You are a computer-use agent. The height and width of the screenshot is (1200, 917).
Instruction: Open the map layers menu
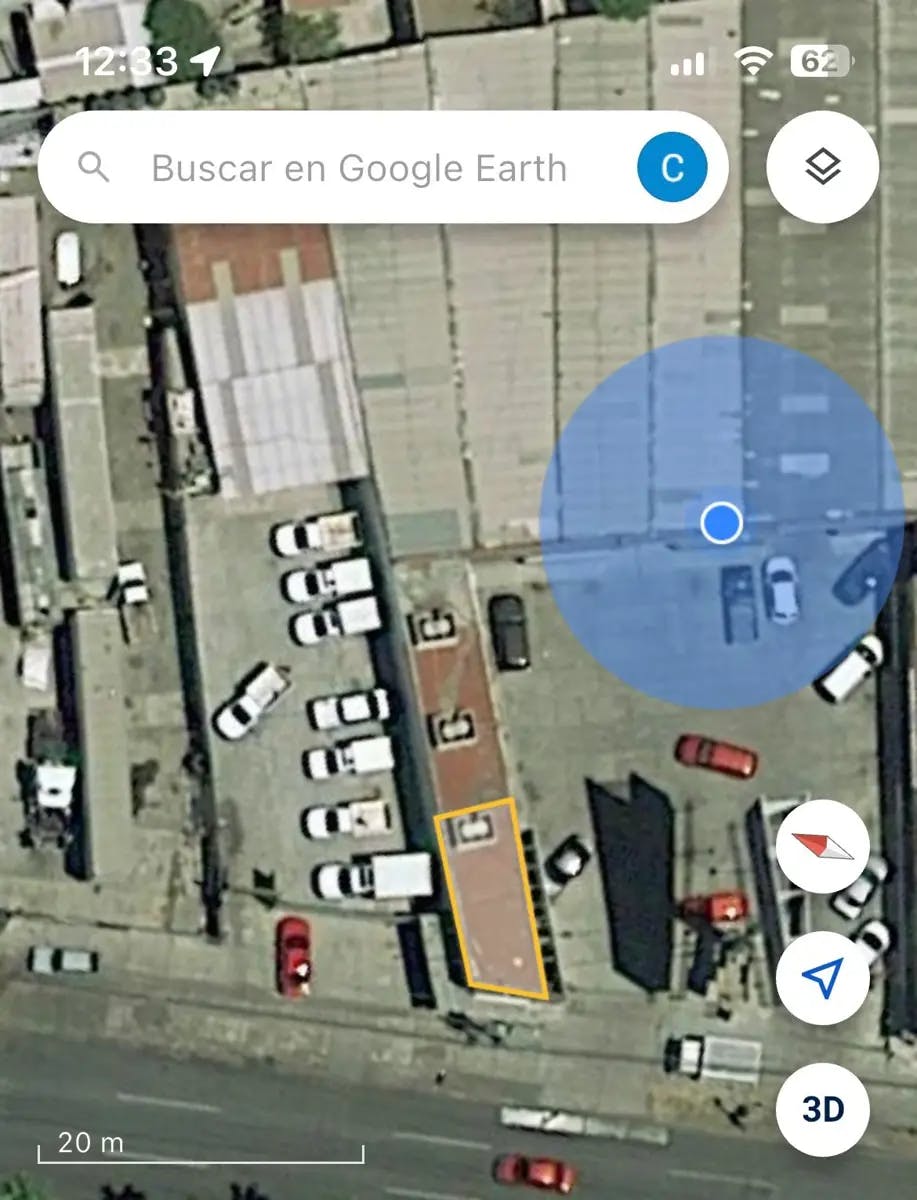click(822, 167)
